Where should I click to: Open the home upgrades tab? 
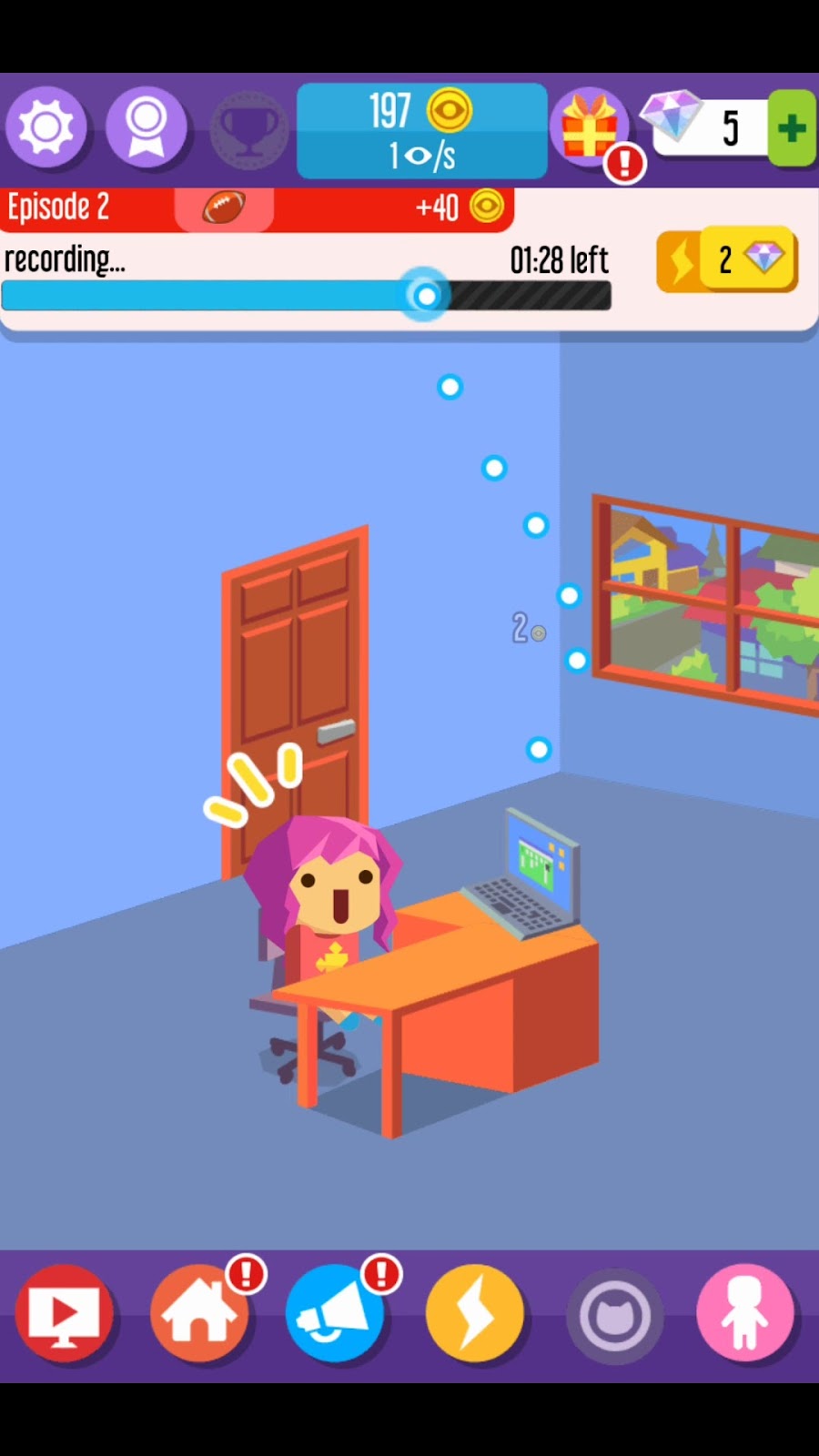tap(199, 1315)
